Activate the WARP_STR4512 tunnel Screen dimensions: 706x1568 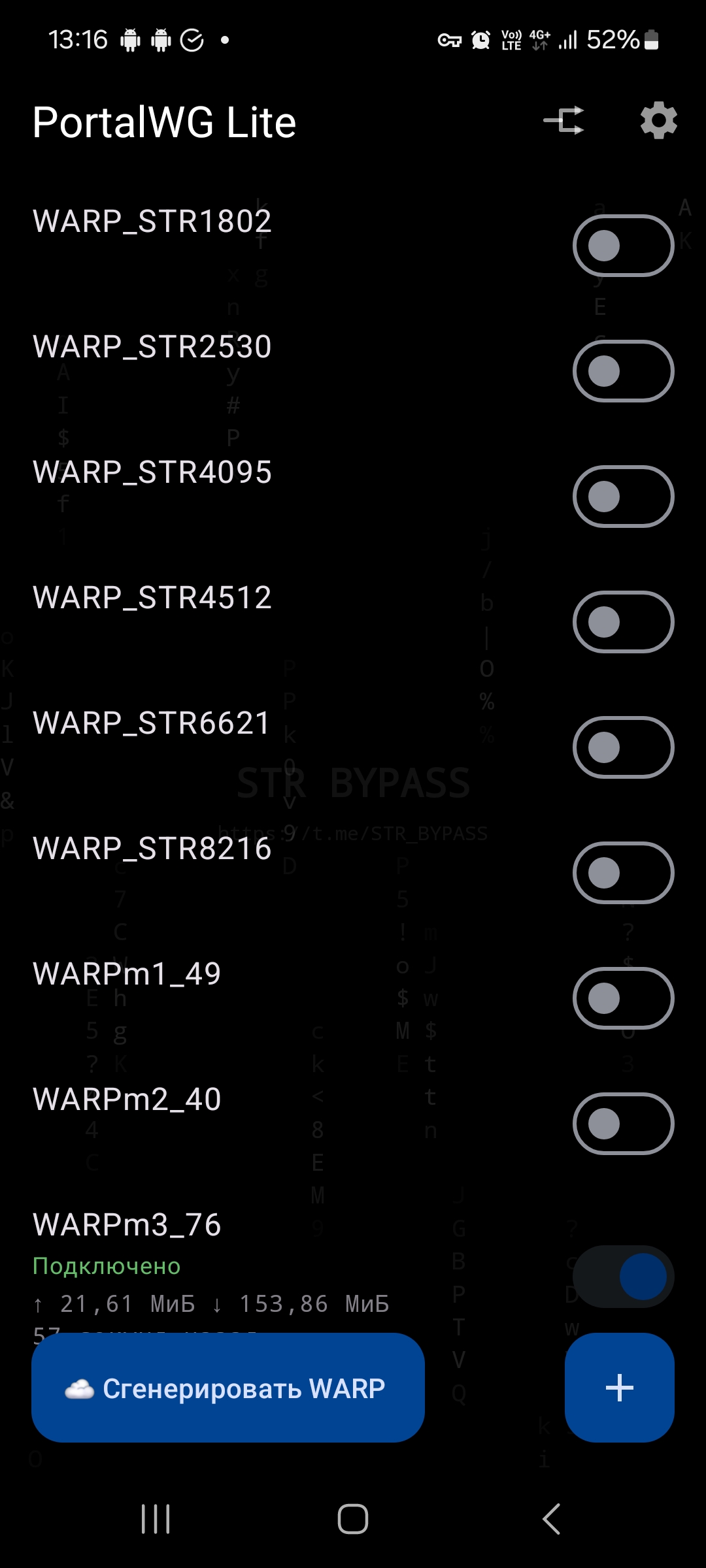tap(623, 622)
